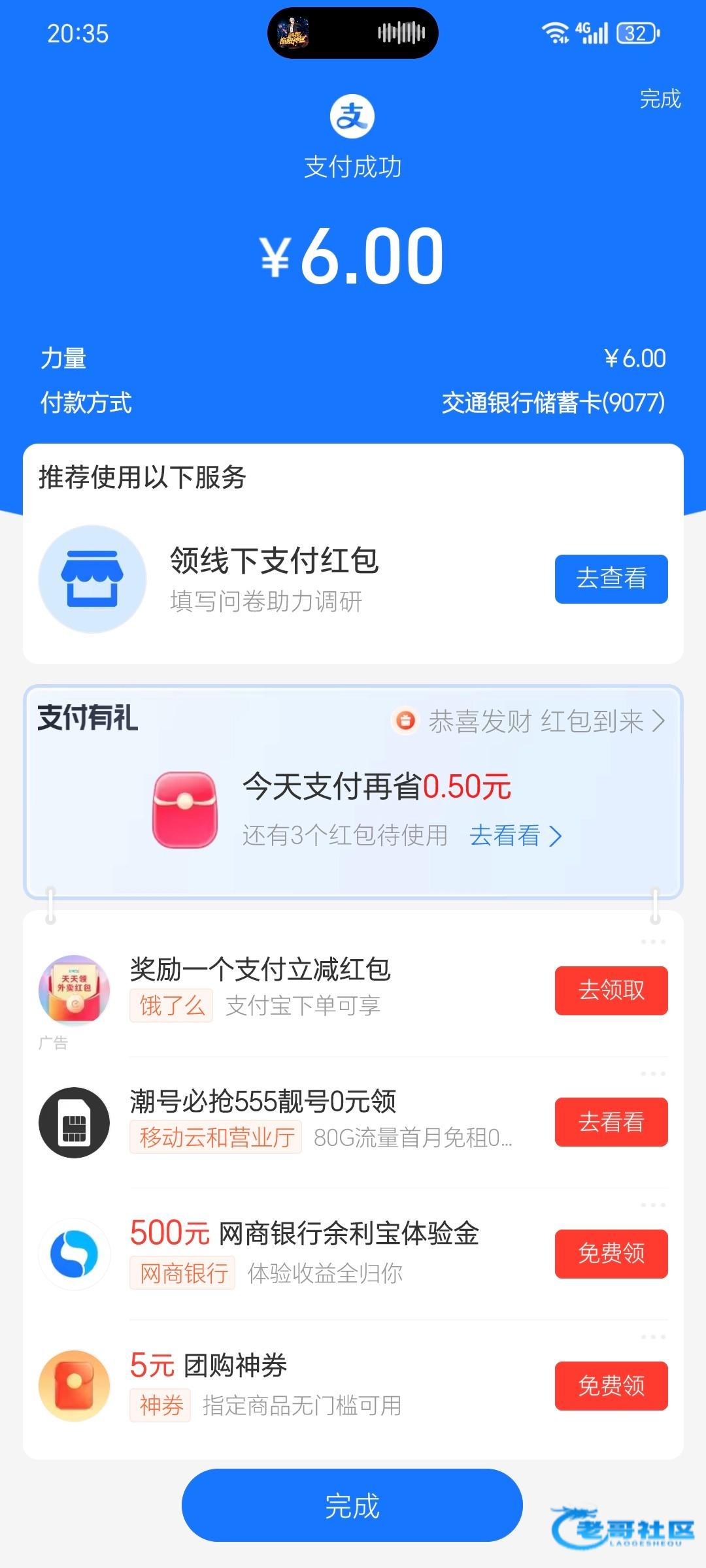The width and height of the screenshot is (706, 1568).
Task: Claim the 500元 网商银行 trial money with 免费领
Action: coord(611,1254)
